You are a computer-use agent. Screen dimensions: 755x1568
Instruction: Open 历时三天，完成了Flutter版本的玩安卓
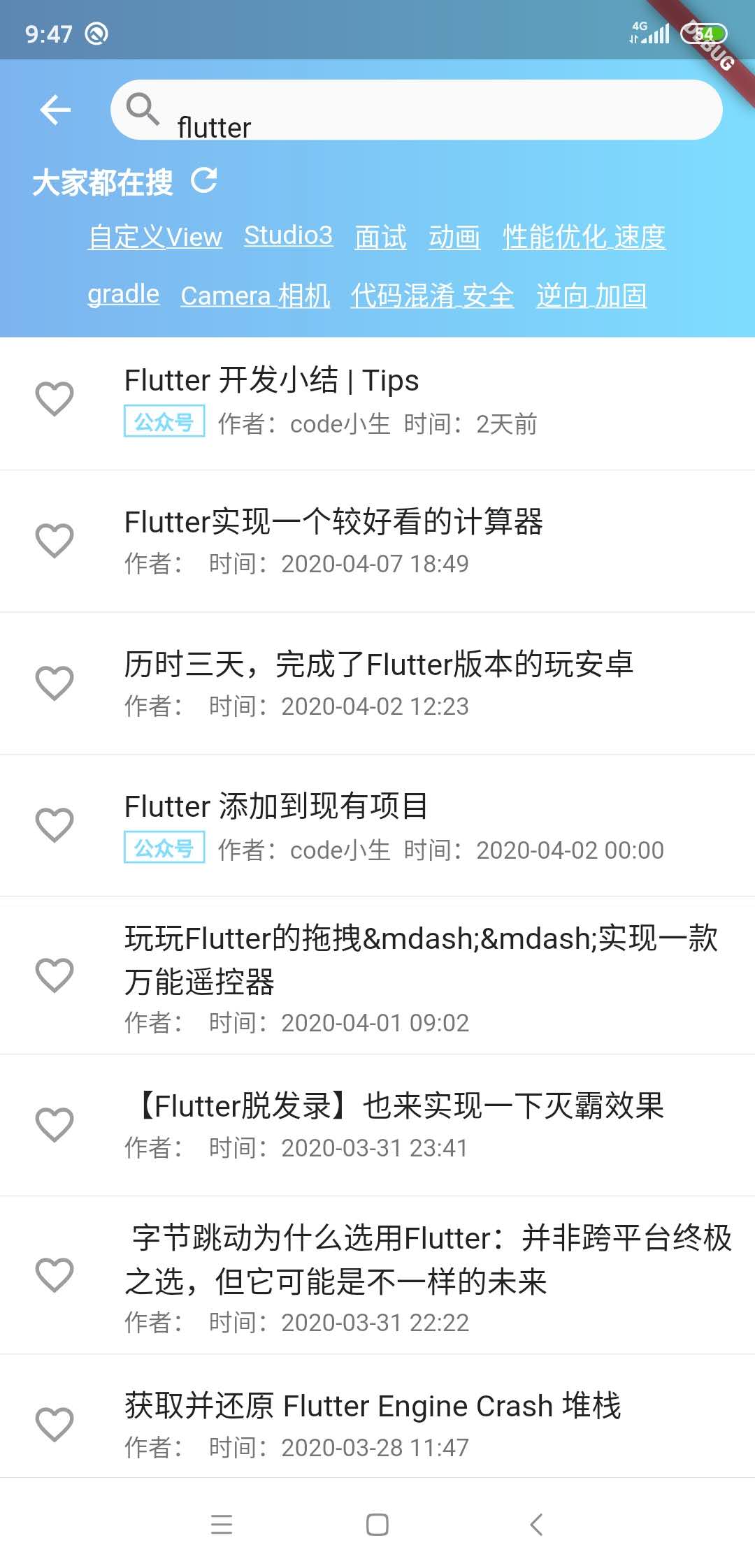click(x=378, y=664)
